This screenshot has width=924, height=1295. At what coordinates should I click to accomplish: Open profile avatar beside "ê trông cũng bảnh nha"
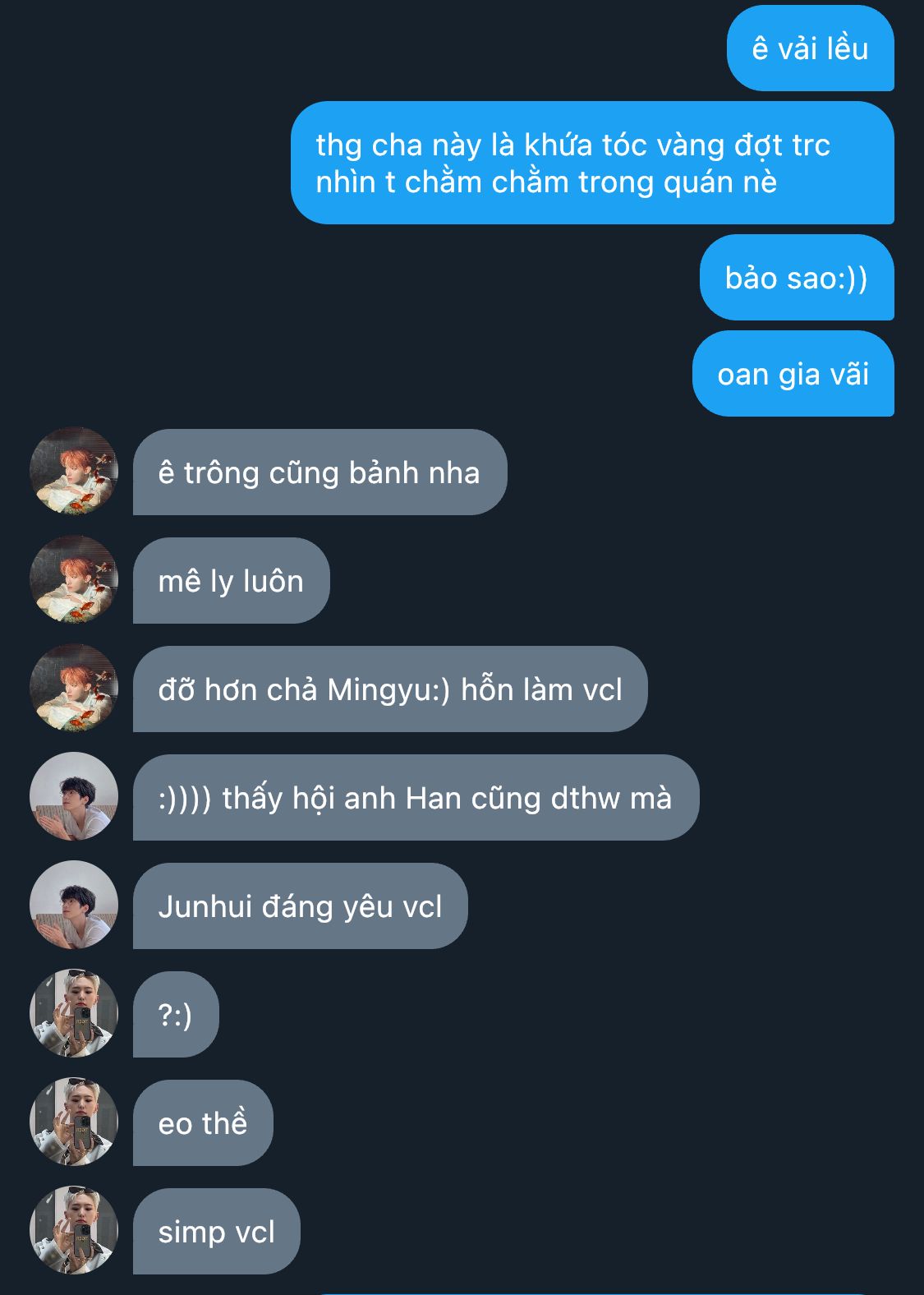[74, 472]
